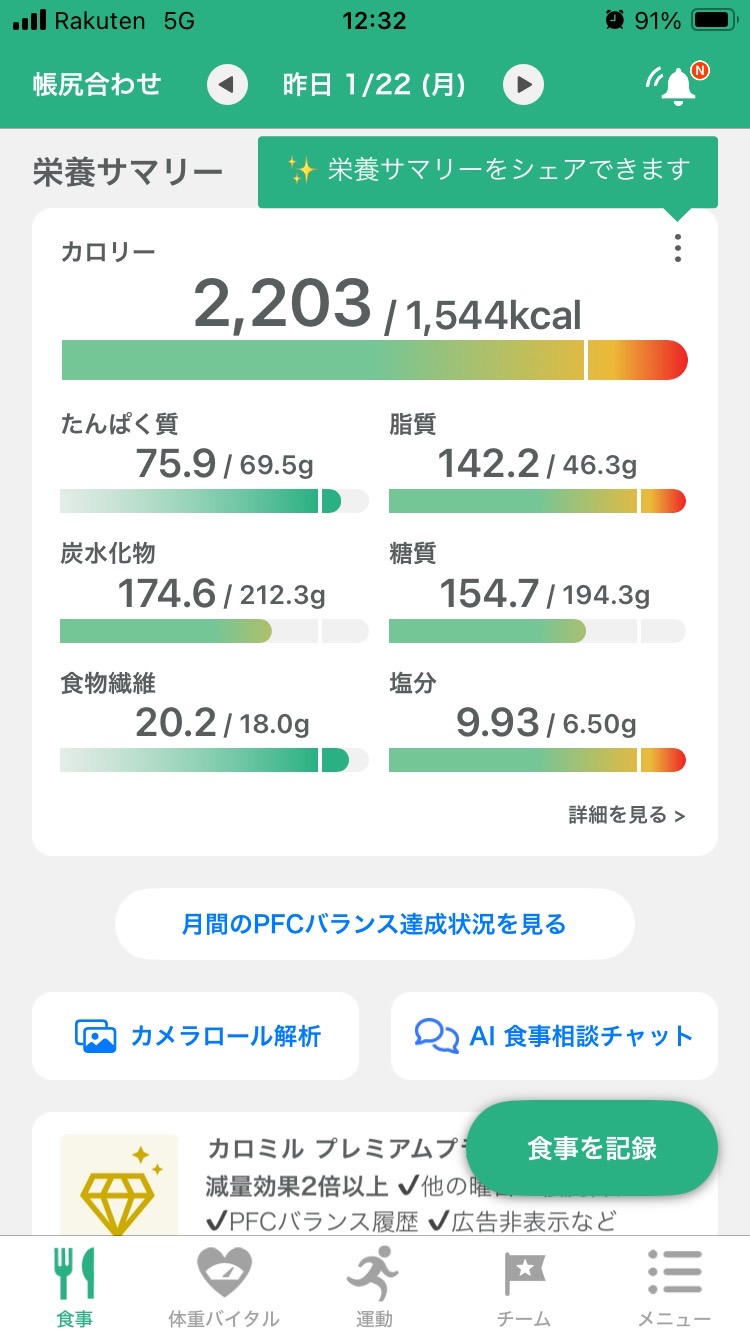Switch to the チーム tab
The width and height of the screenshot is (750, 1334).
(x=524, y=1288)
